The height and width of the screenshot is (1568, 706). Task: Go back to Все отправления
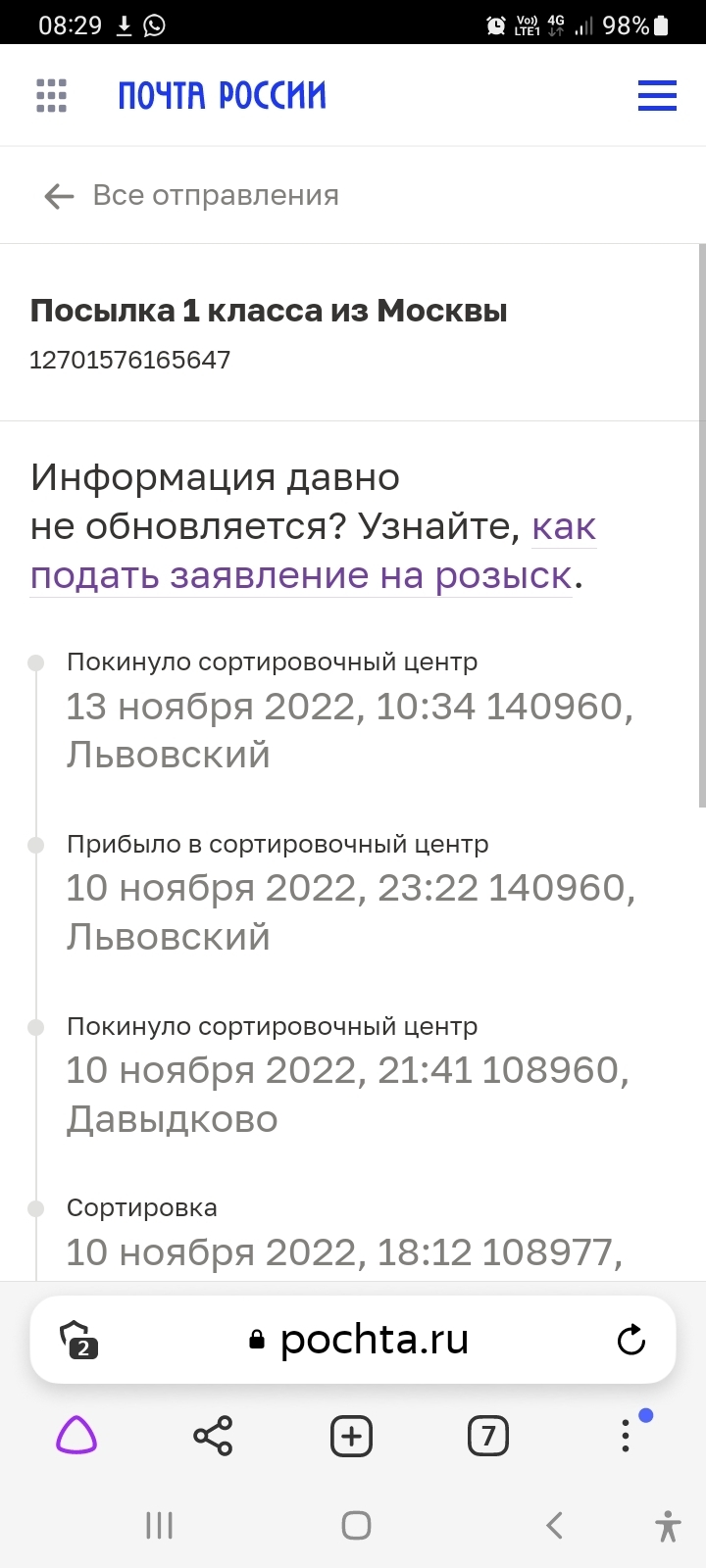point(191,196)
